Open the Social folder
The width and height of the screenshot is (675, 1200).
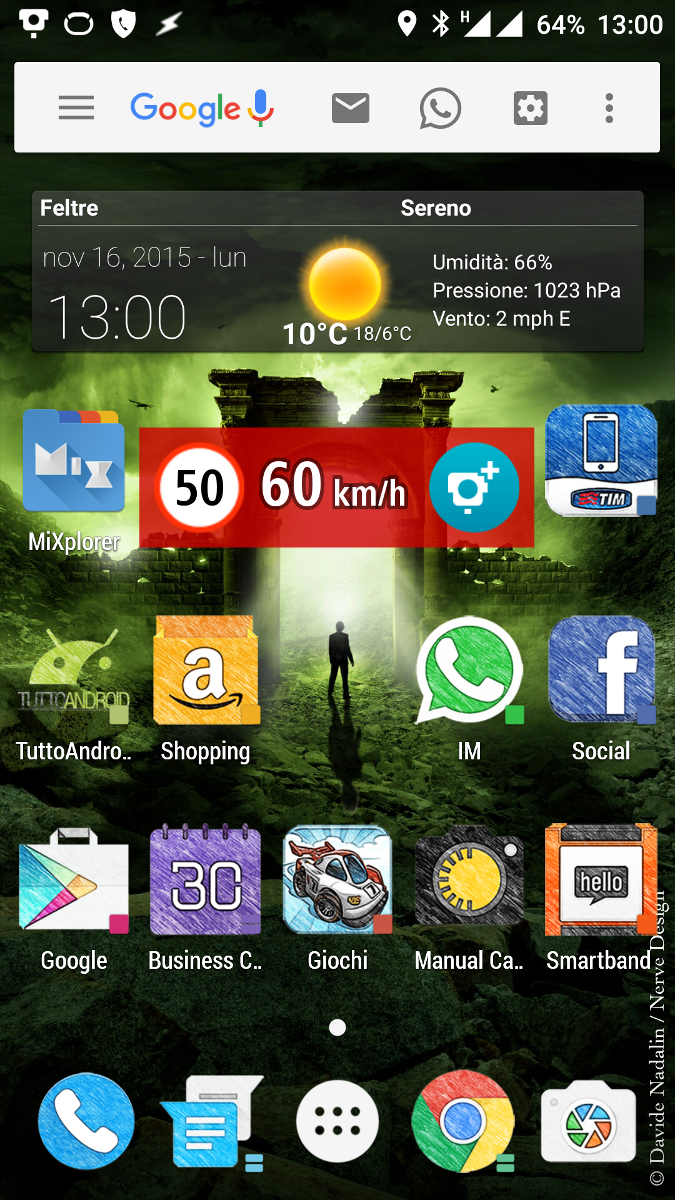(601, 690)
